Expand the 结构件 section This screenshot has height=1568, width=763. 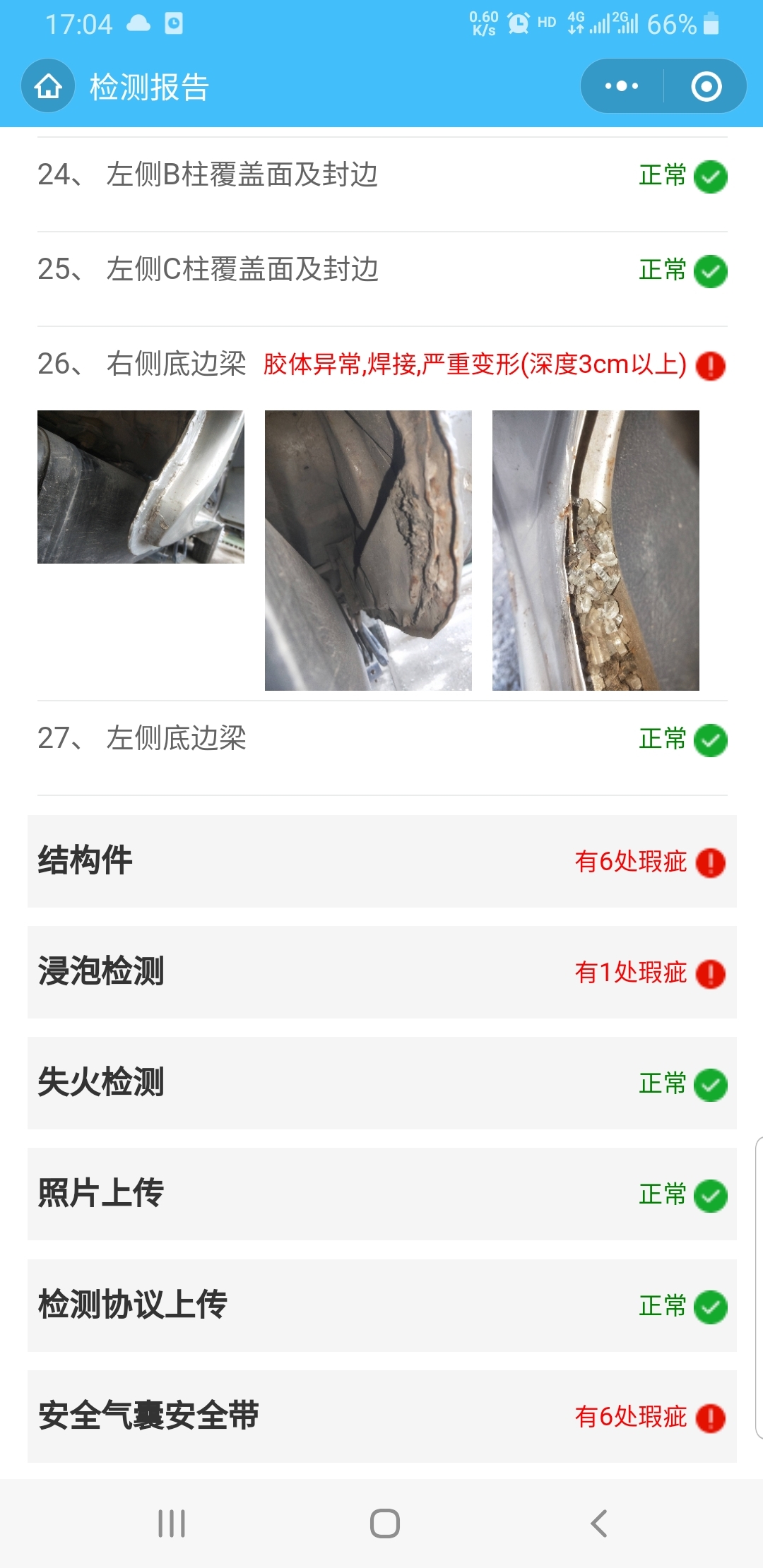click(381, 861)
